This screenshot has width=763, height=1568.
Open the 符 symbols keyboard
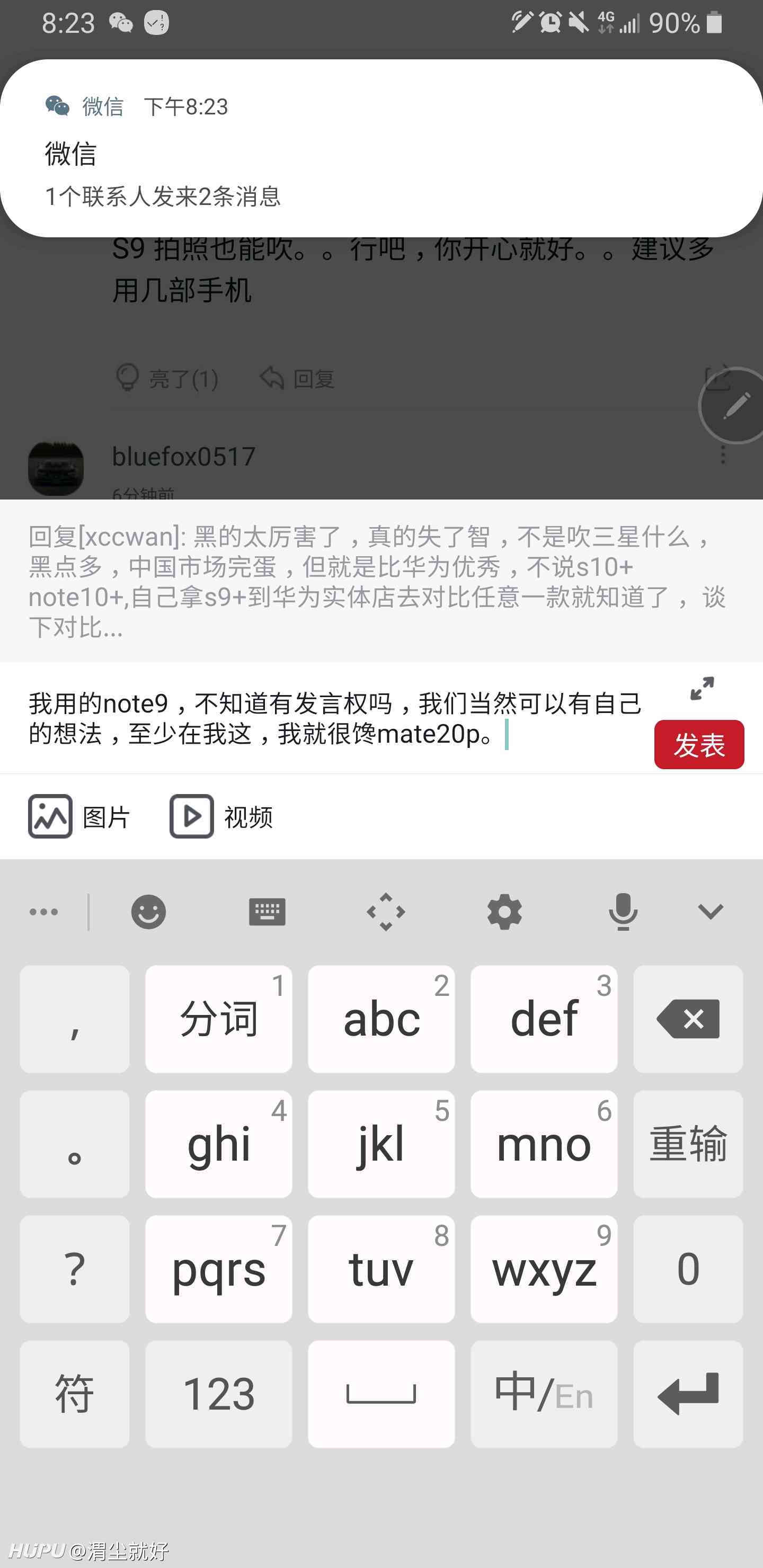[74, 1394]
